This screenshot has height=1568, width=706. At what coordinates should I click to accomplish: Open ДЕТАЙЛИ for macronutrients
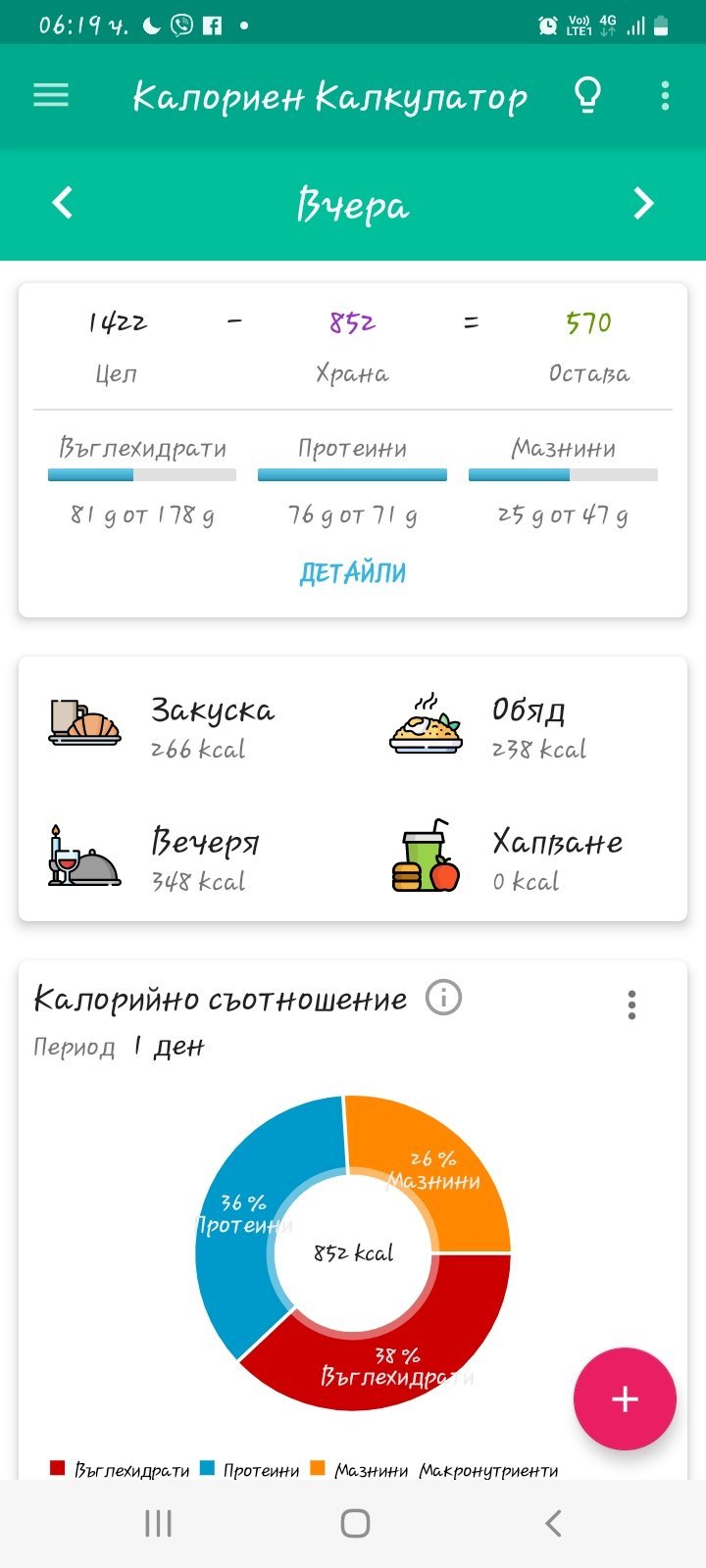352,573
